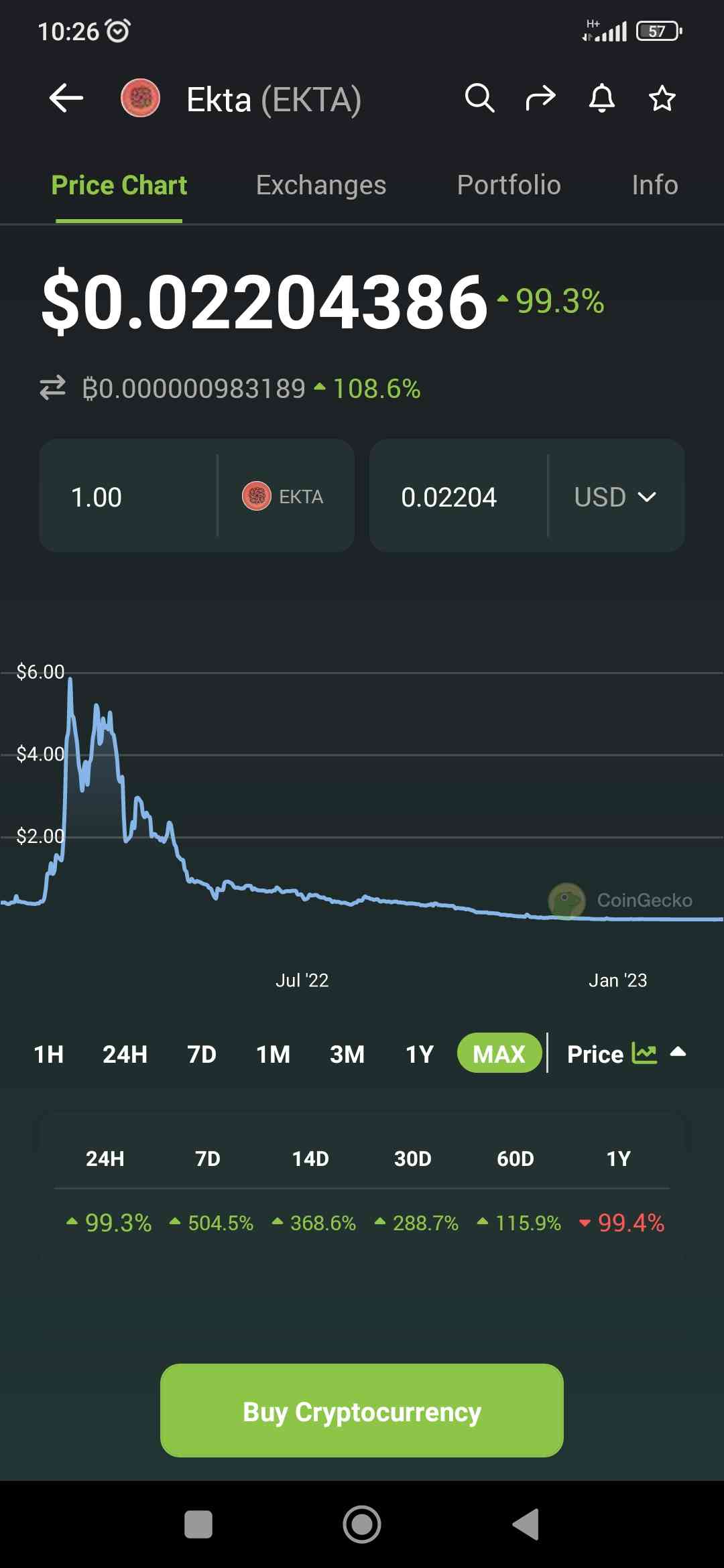This screenshot has width=724, height=1568.
Task: Switch to the Exchanges tab
Action: (320, 185)
